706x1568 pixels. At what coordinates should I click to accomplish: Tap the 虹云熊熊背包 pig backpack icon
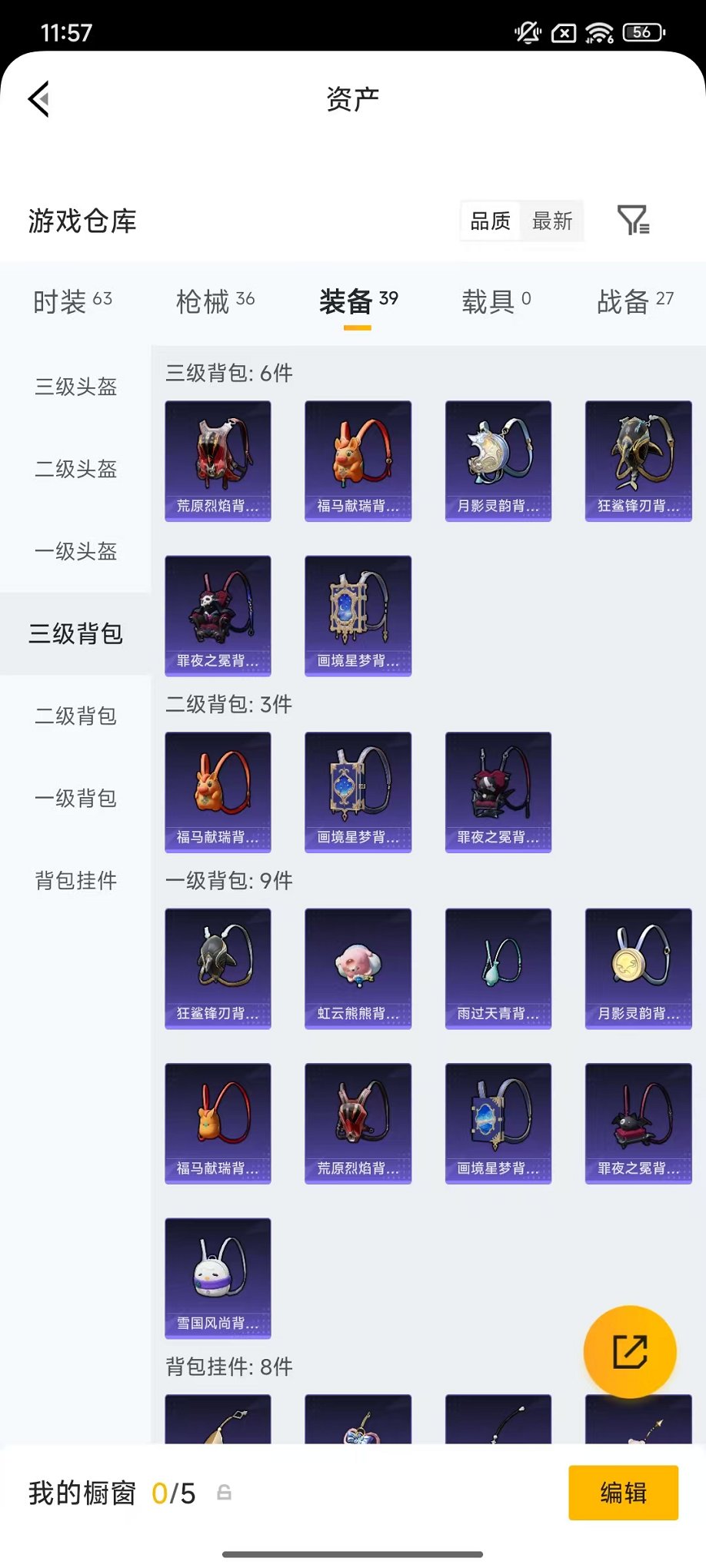pos(358,968)
